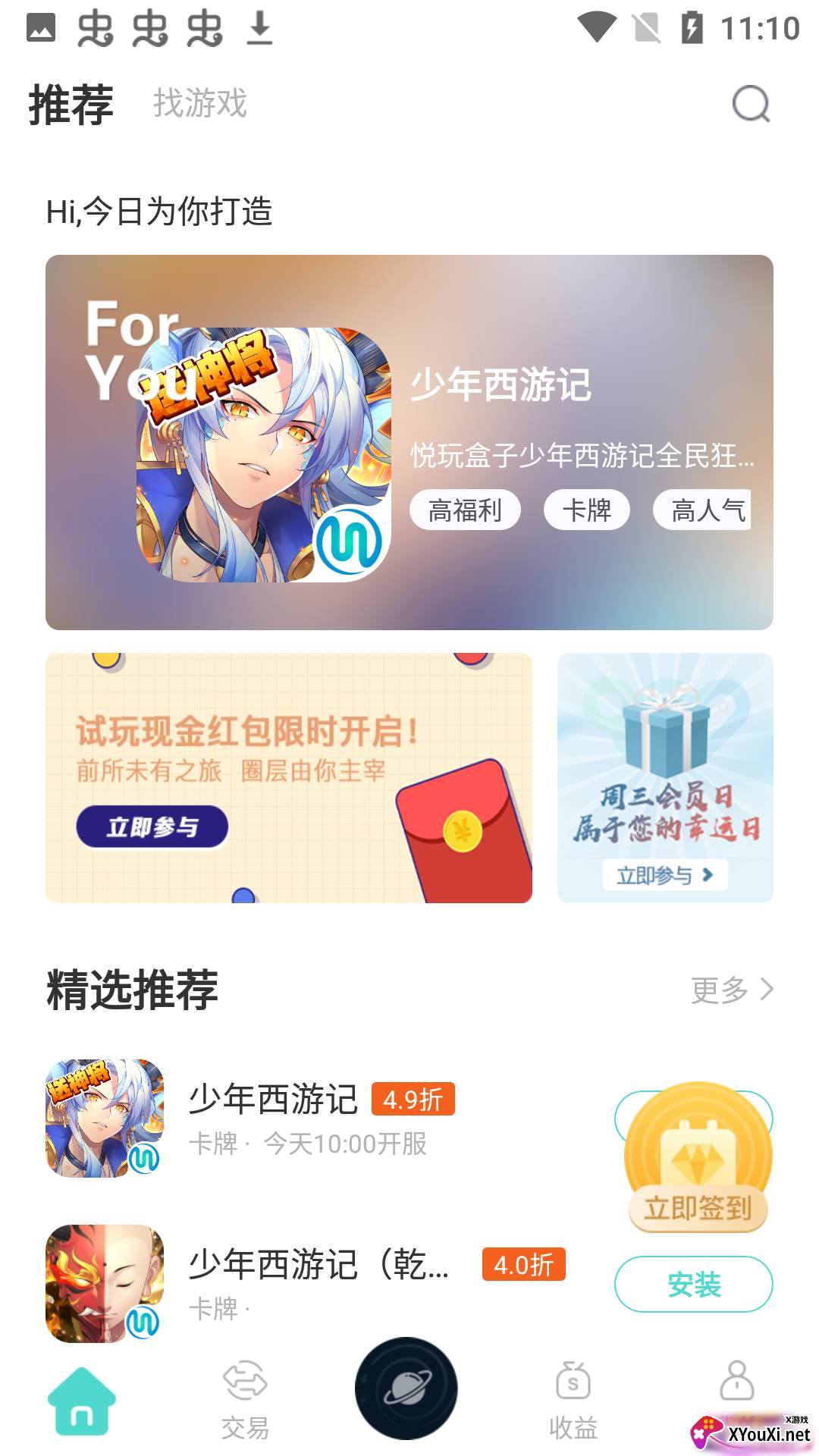819x1456 pixels.
Task: Open the 少年西游记（乾… 4.0折 game row
Action: (318, 1283)
